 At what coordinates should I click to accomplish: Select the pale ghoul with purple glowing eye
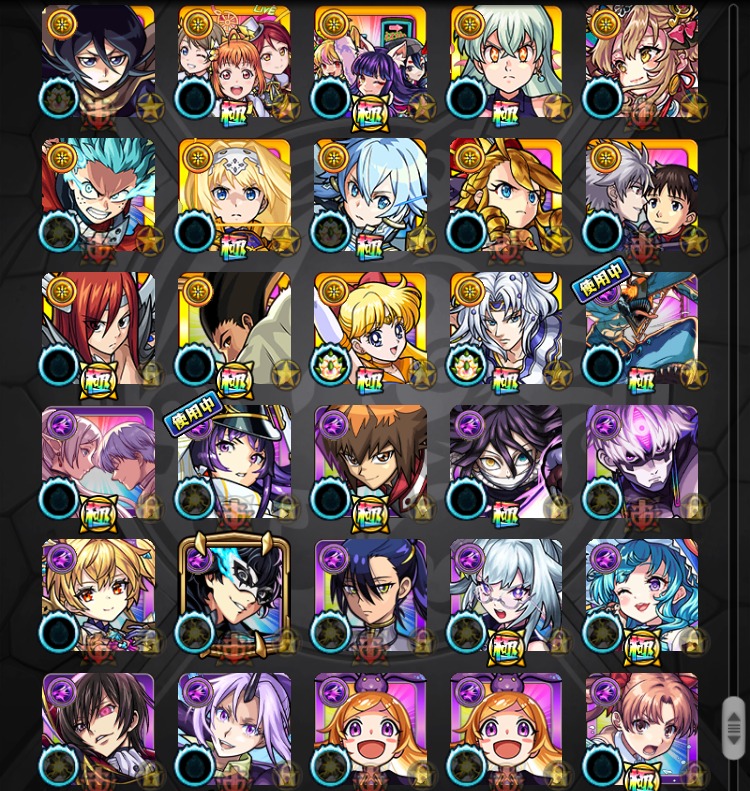tap(642, 462)
